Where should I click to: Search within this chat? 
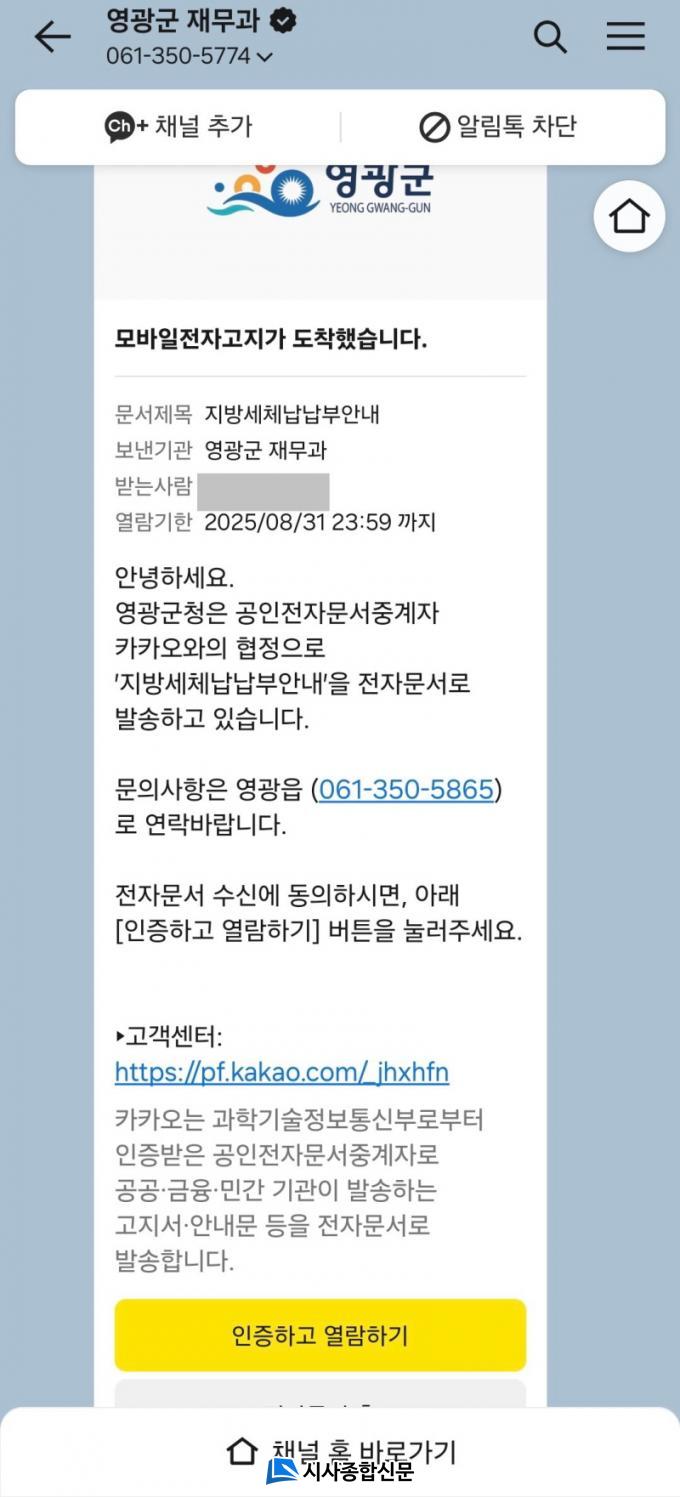[550, 37]
